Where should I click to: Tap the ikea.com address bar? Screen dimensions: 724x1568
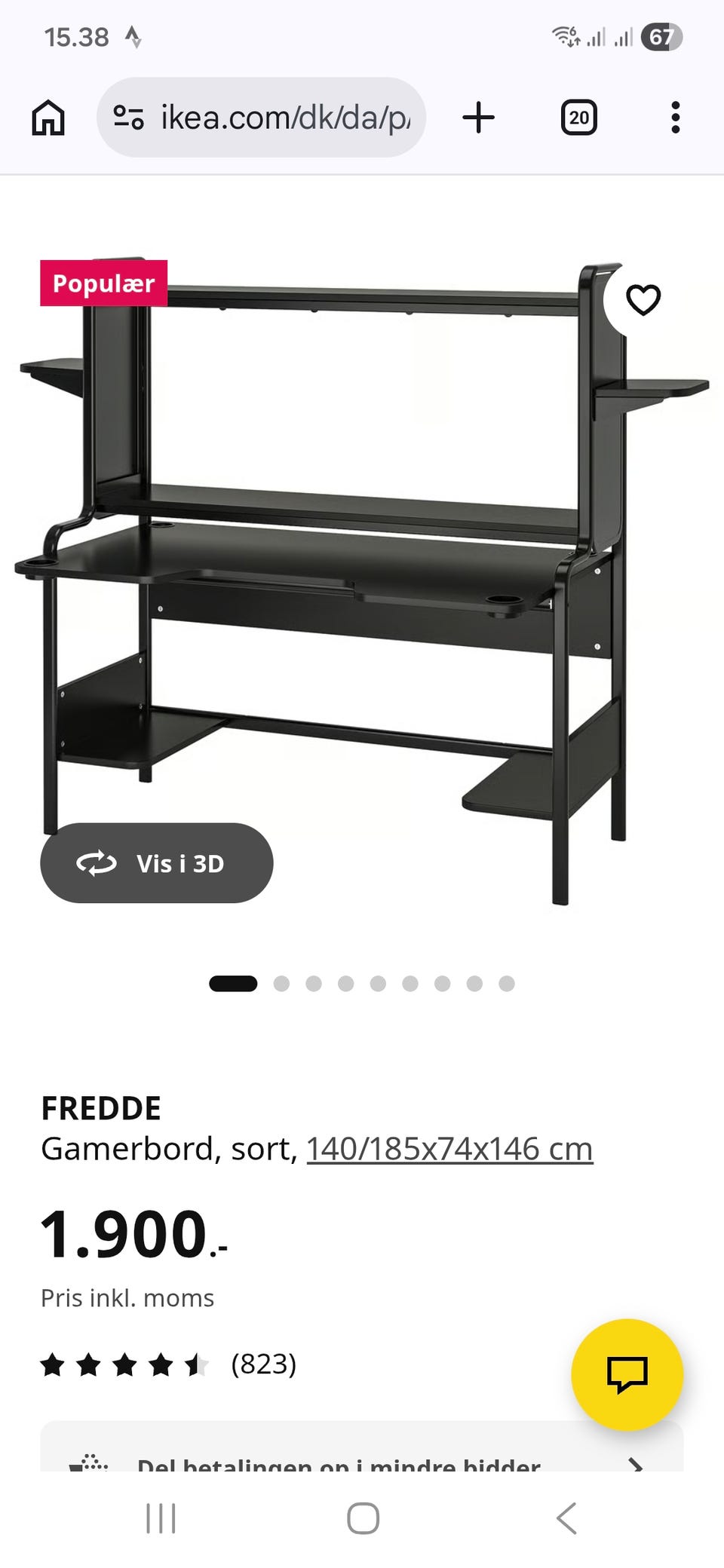pyautogui.click(x=261, y=118)
